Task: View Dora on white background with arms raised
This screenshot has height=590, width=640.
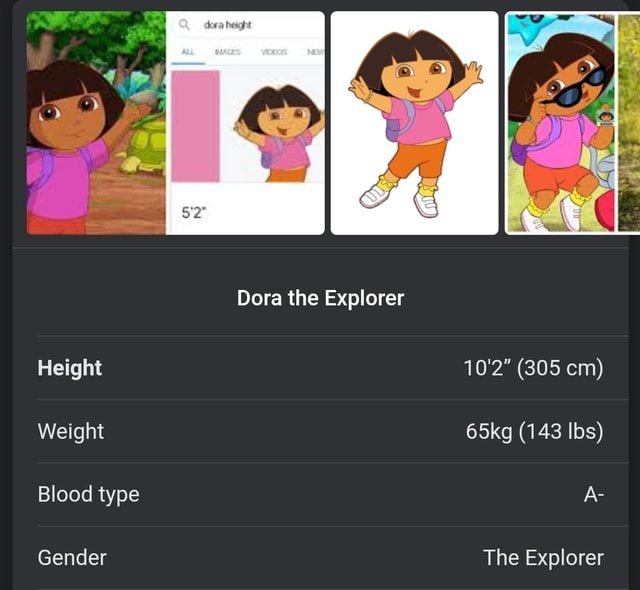Action: 414,123
